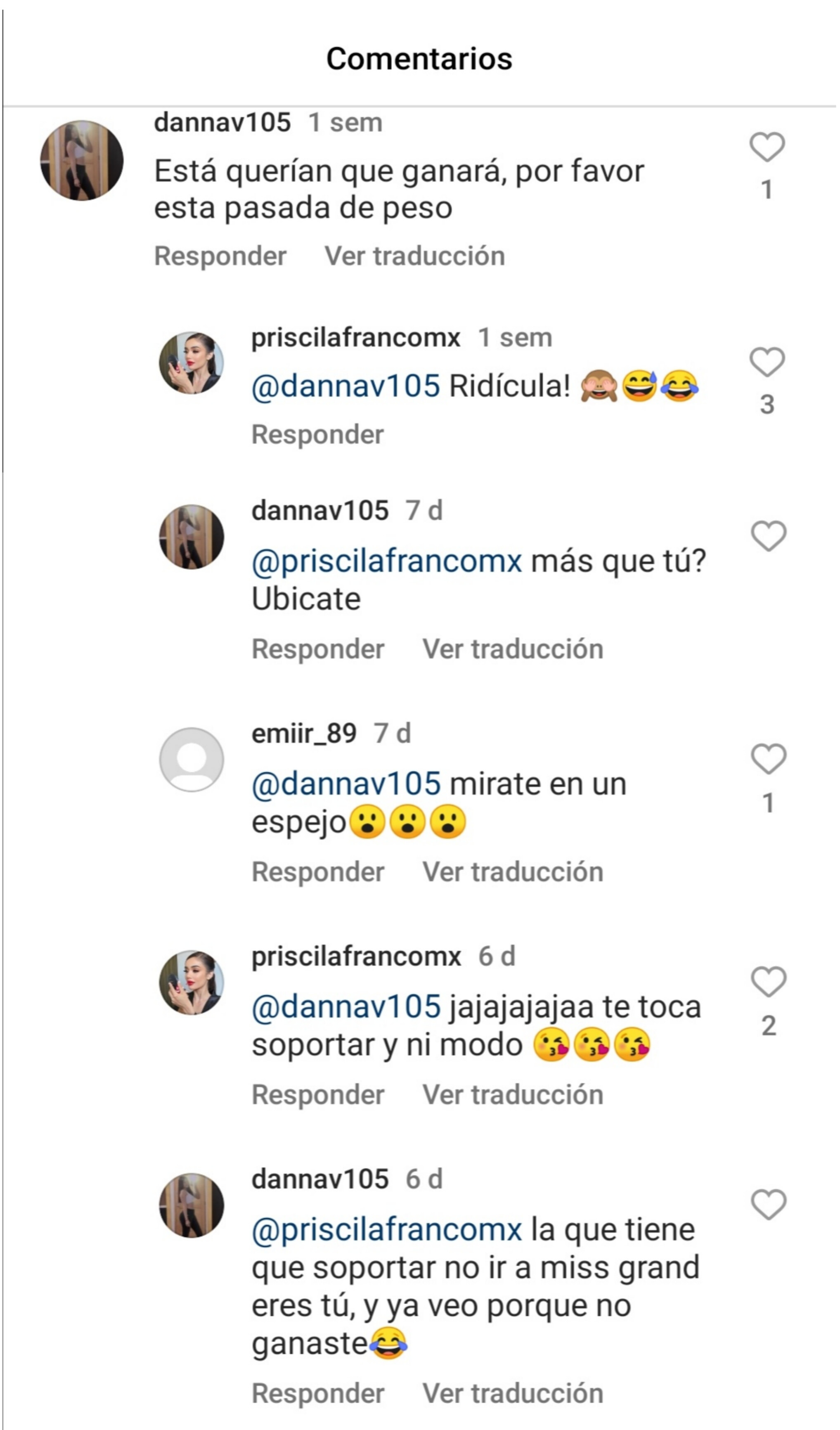This screenshot has width=840, height=1430.
Task: Translate the más que tú Ubicate reply
Action: (x=513, y=649)
